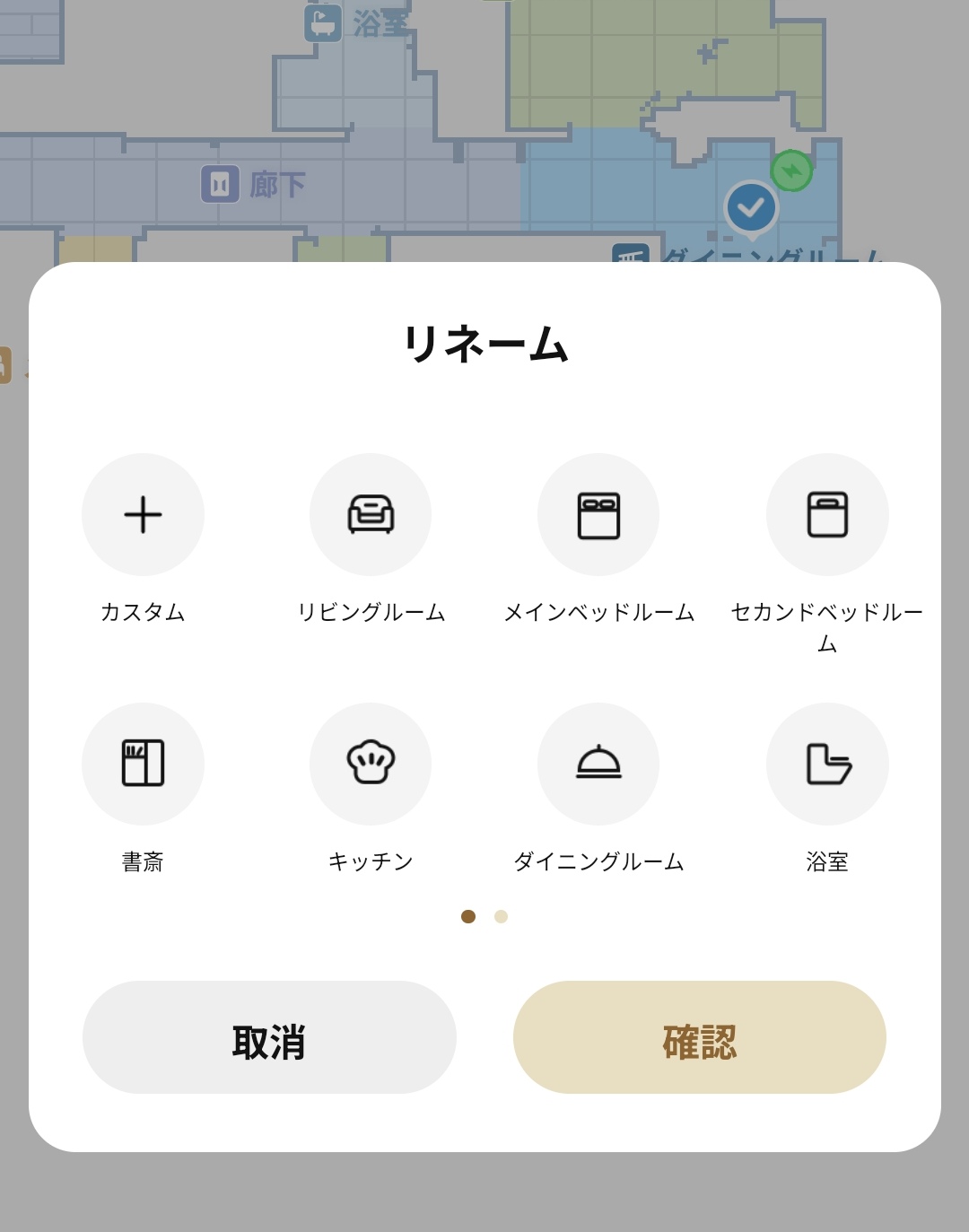
Task: Pick 浴室 in the rename sheet
Action: (x=827, y=764)
